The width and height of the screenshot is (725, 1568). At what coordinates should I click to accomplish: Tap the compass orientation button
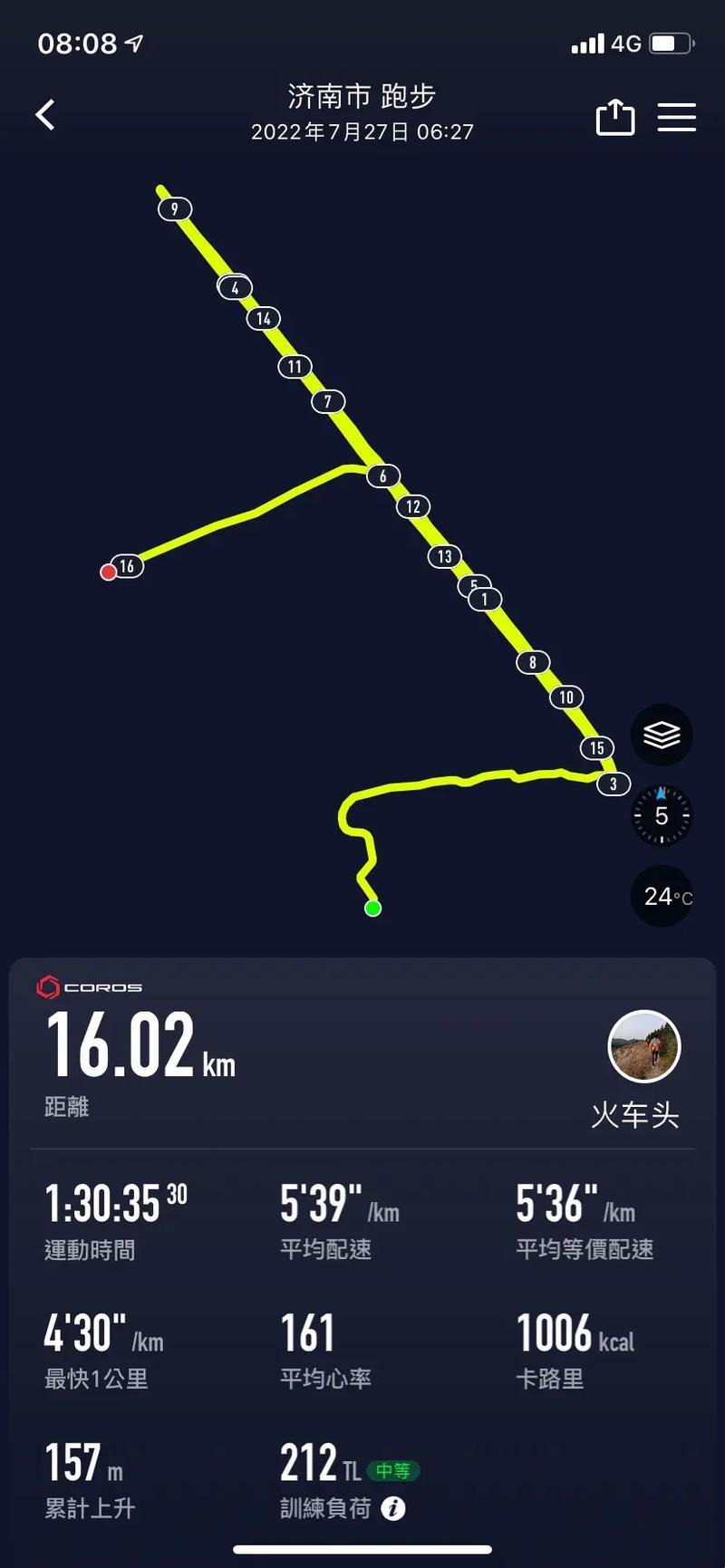click(x=662, y=815)
